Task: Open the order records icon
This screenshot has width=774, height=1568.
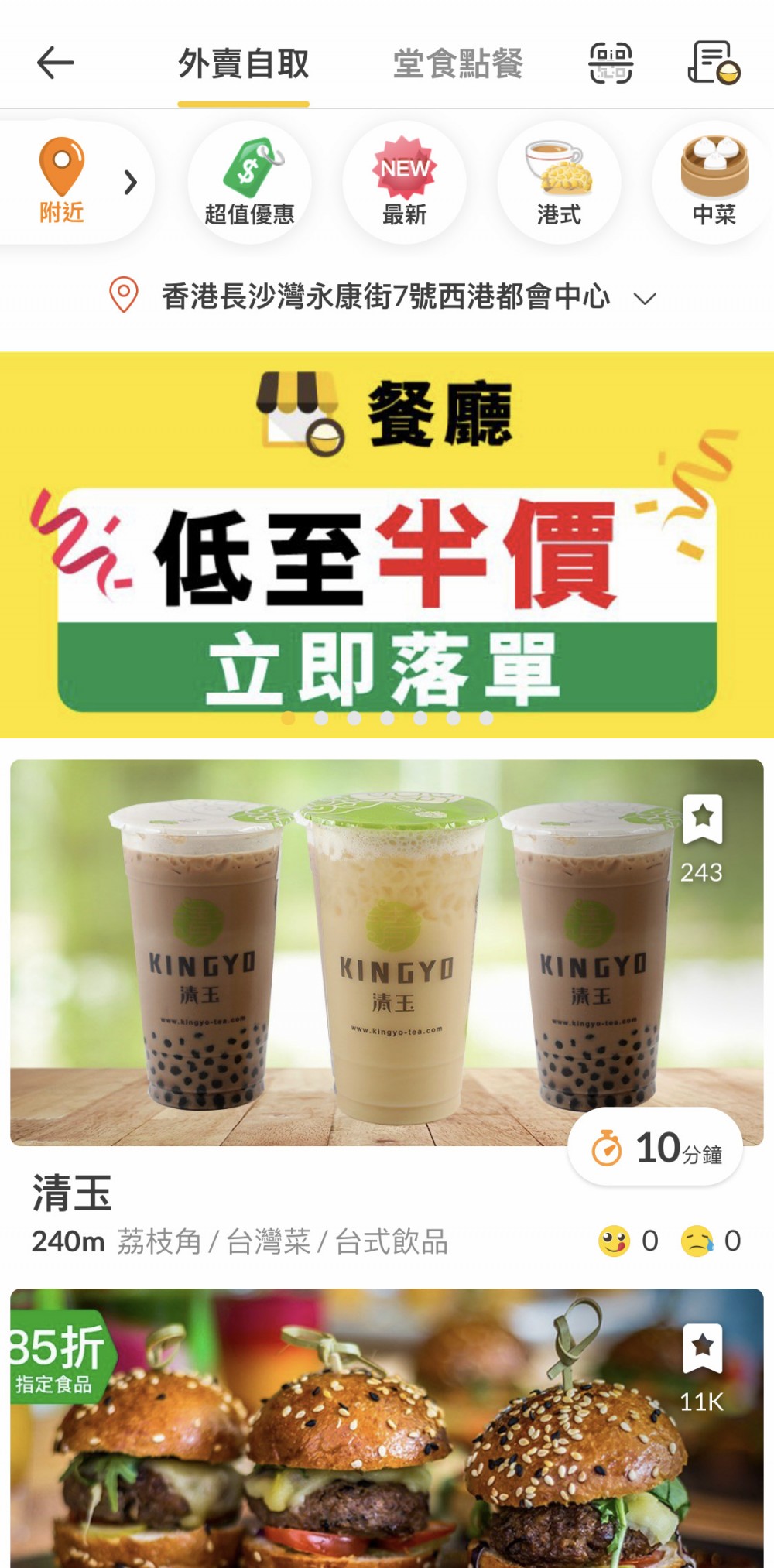Action: [714, 63]
